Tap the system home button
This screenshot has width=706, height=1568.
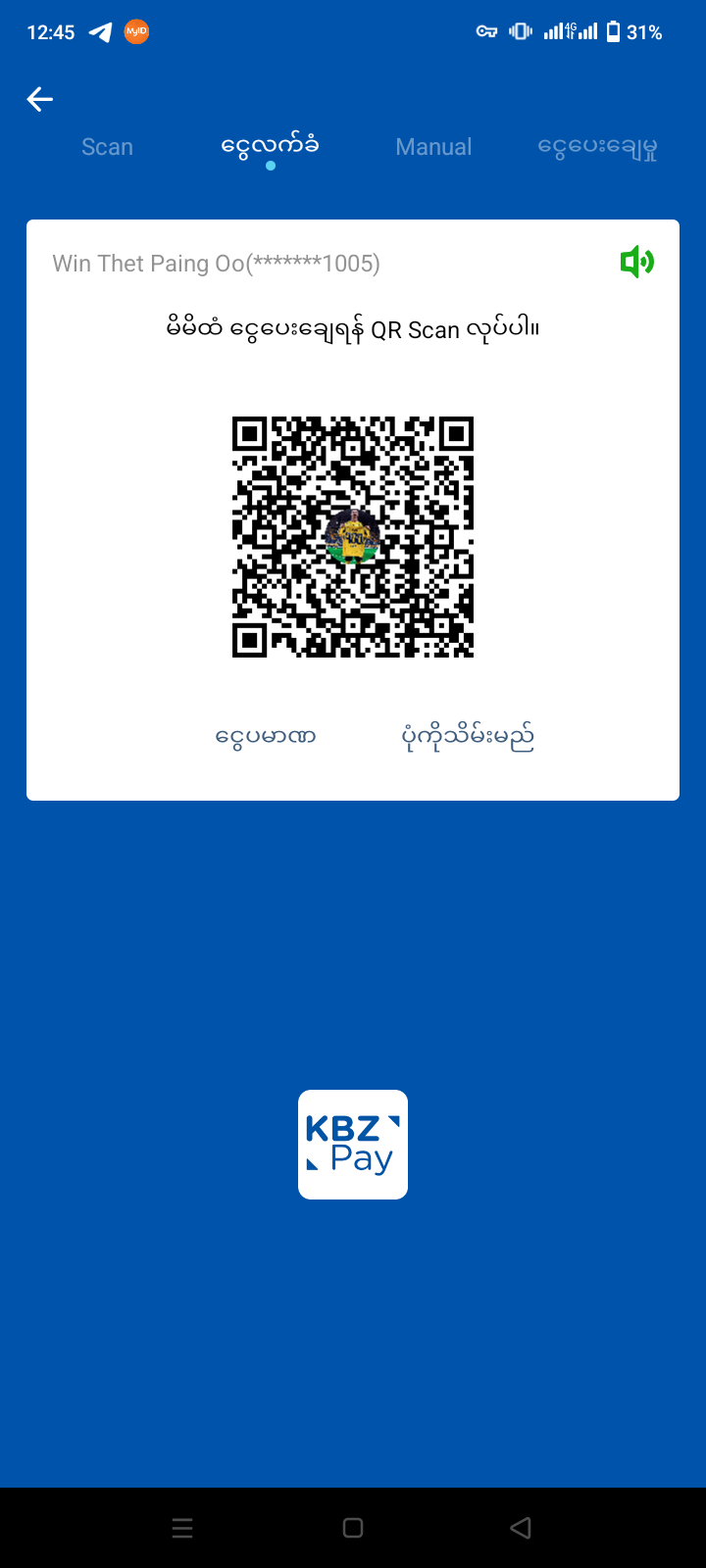click(x=353, y=1528)
